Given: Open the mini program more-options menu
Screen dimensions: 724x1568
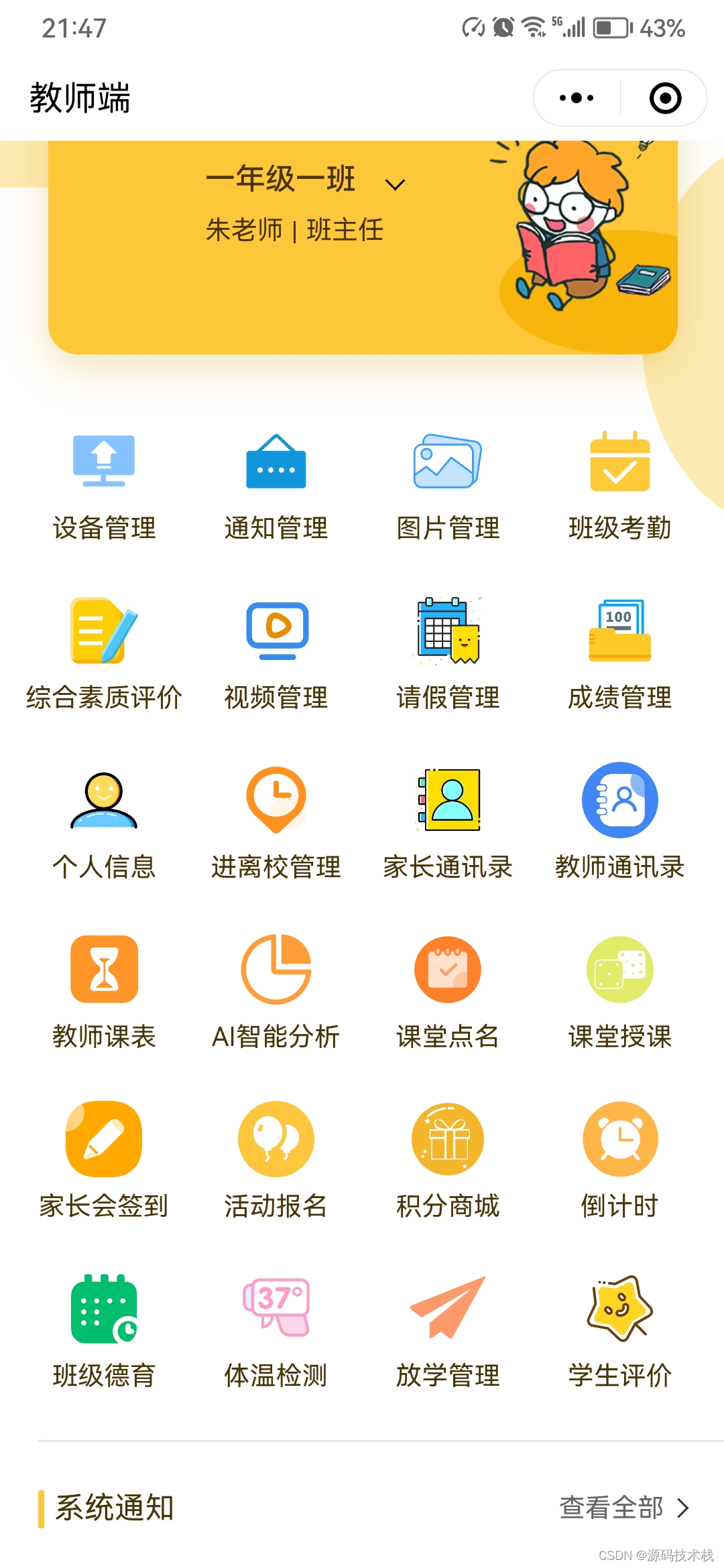Looking at the screenshot, I should (x=577, y=98).
